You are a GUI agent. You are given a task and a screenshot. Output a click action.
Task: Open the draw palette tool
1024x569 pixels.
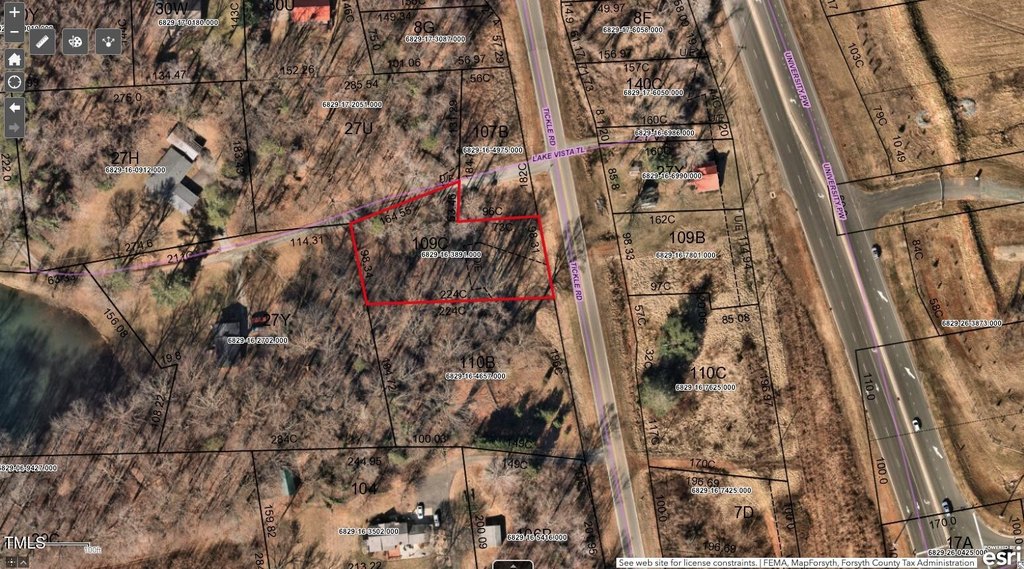coord(75,41)
